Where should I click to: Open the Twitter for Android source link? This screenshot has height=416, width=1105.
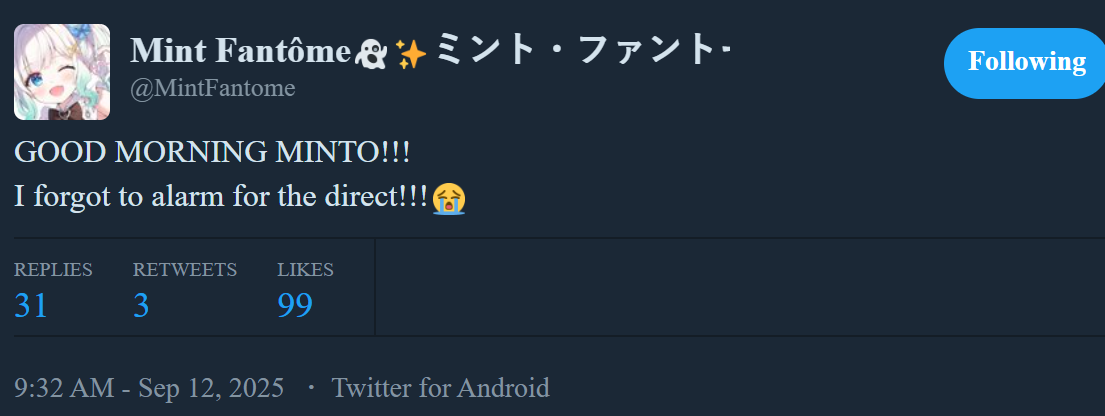440,388
